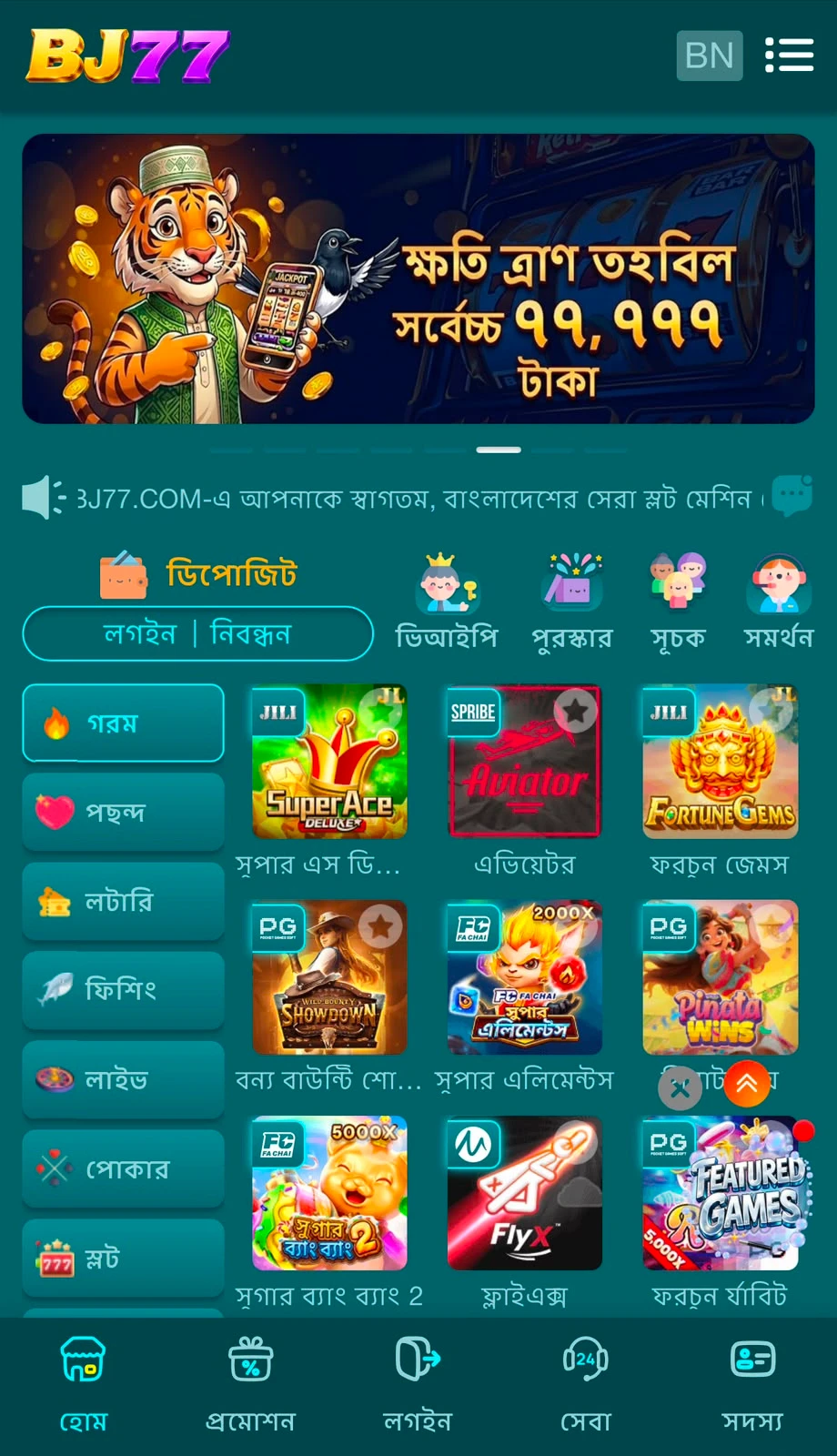Open Super Ace Deluxe game
Viewport: 837px width, 1456px height.
329,761
